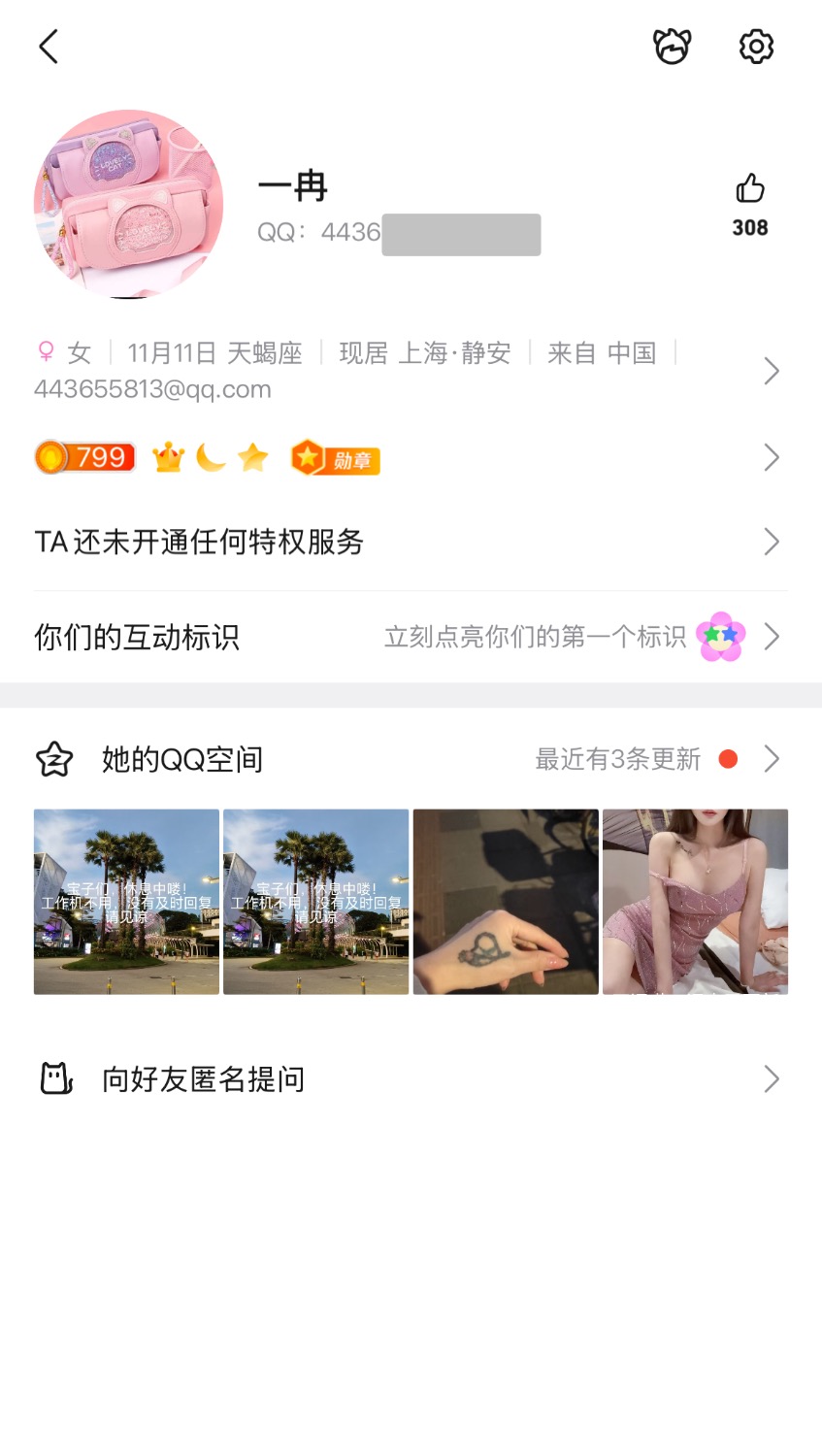
Task: Tap the bear face icon
Action: pos(672,47)
